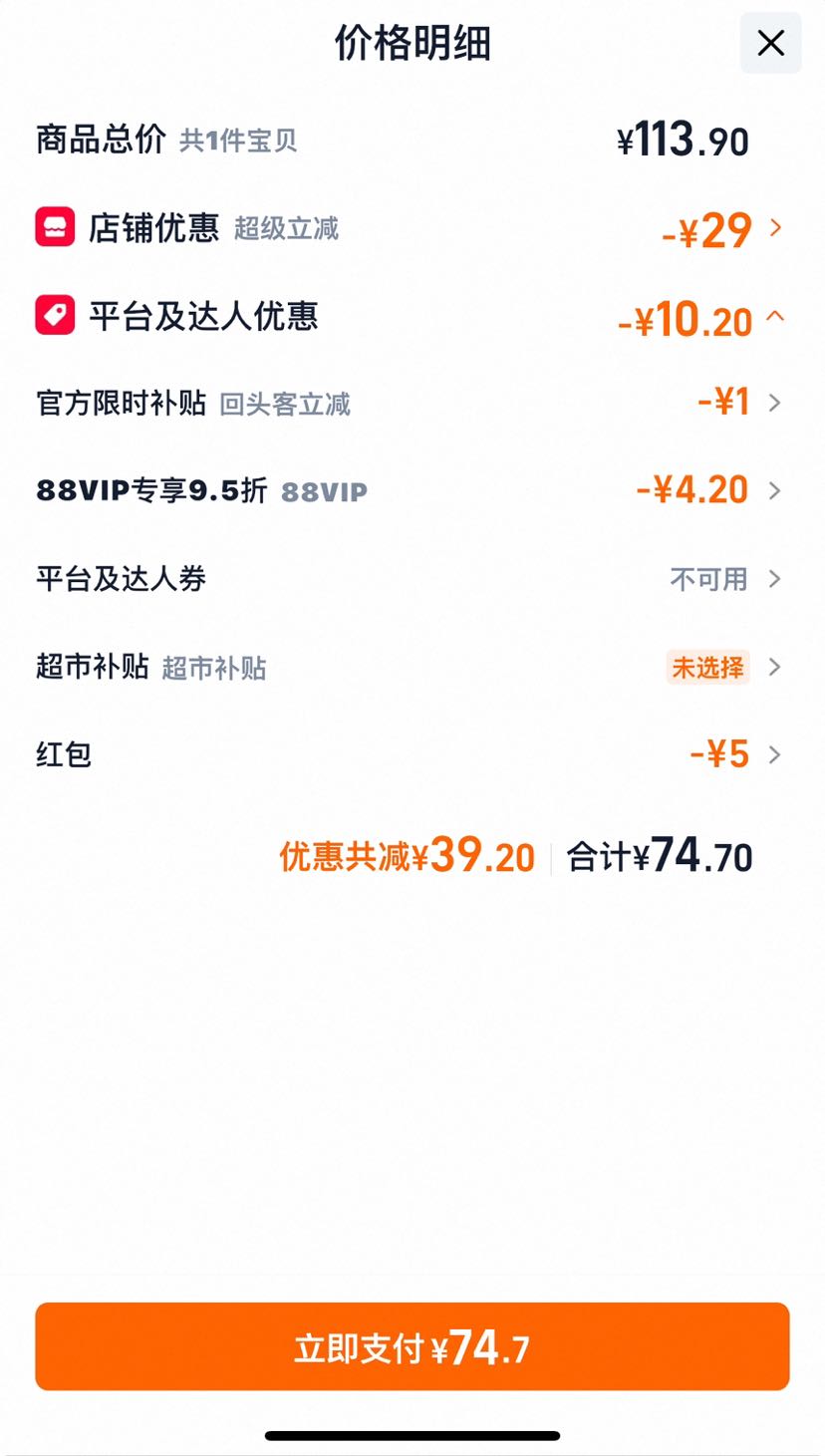Image resolution: width=825 pixels, height=1456 pixels.
Task: Select a 超市补贴 option
Action: [x=412, y=667]
